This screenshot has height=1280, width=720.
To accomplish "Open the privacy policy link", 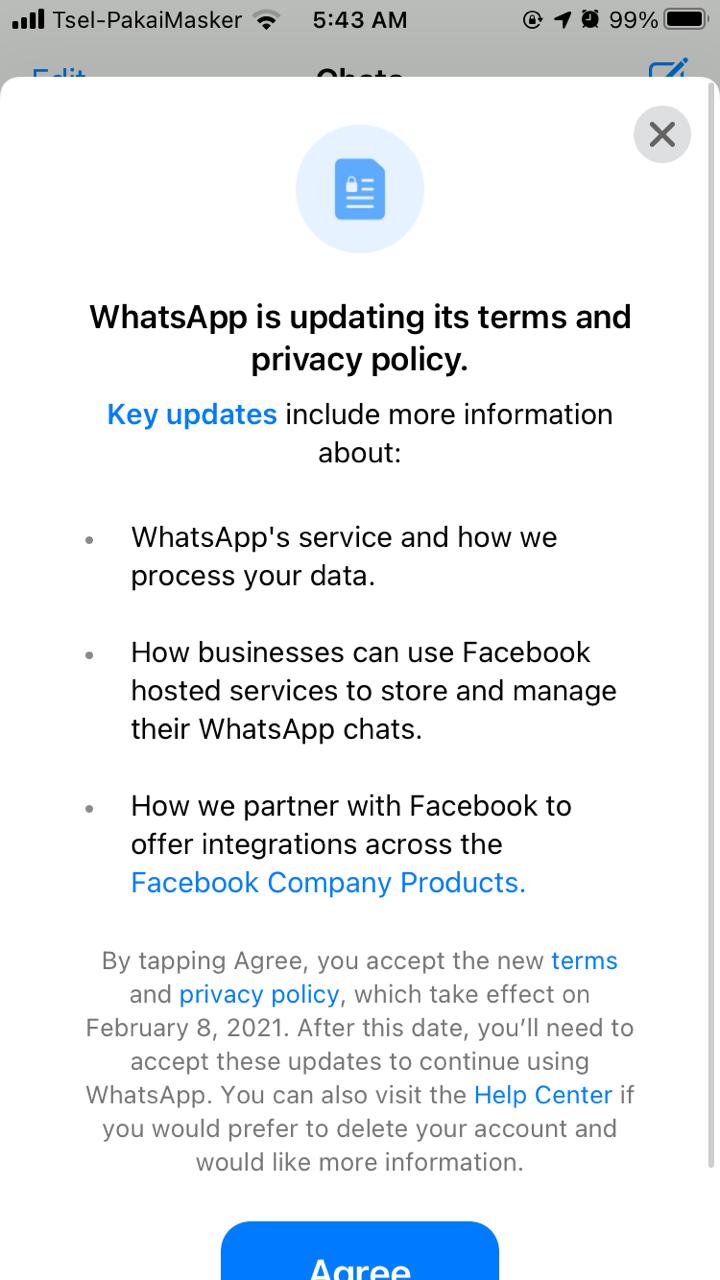I will 259,995.
